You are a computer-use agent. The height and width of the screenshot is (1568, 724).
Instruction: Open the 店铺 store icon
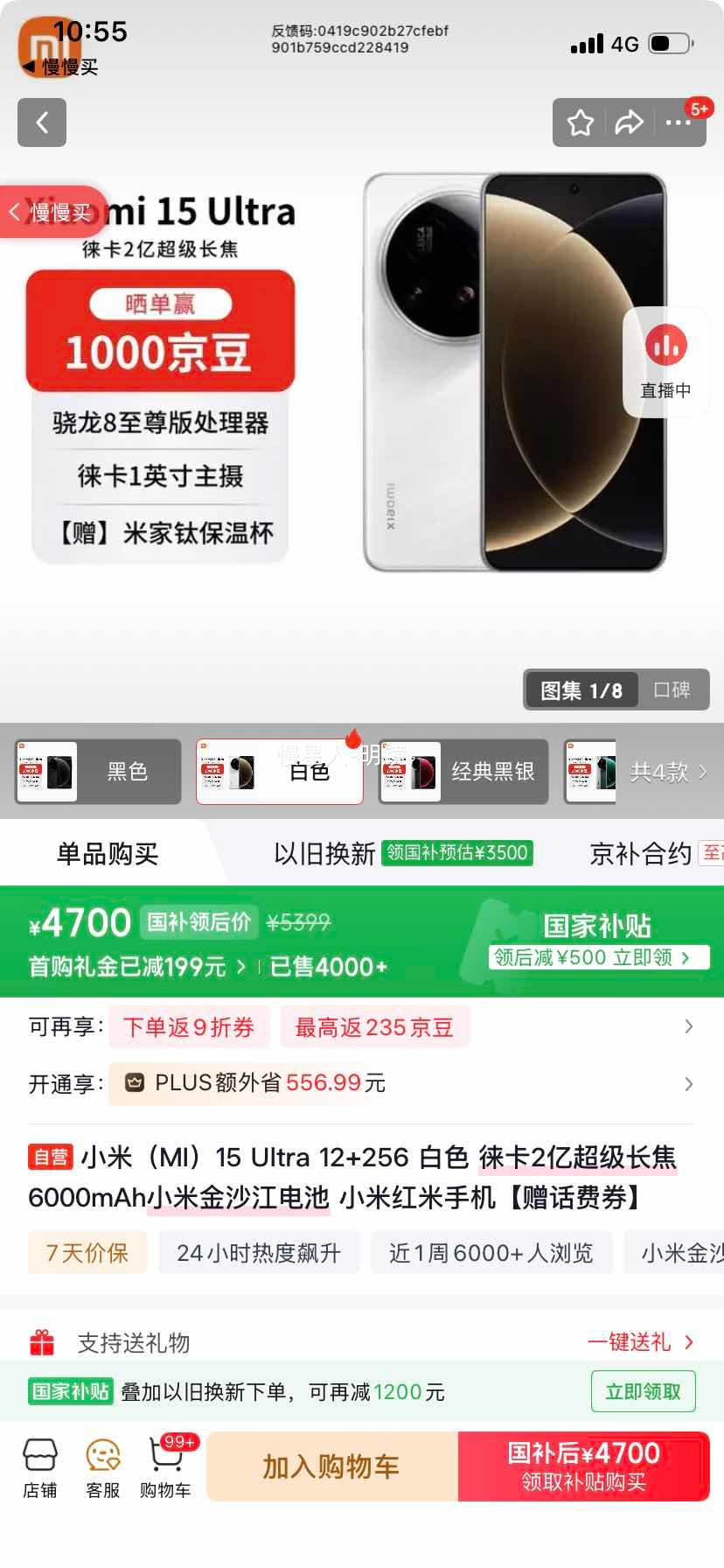39,1466
